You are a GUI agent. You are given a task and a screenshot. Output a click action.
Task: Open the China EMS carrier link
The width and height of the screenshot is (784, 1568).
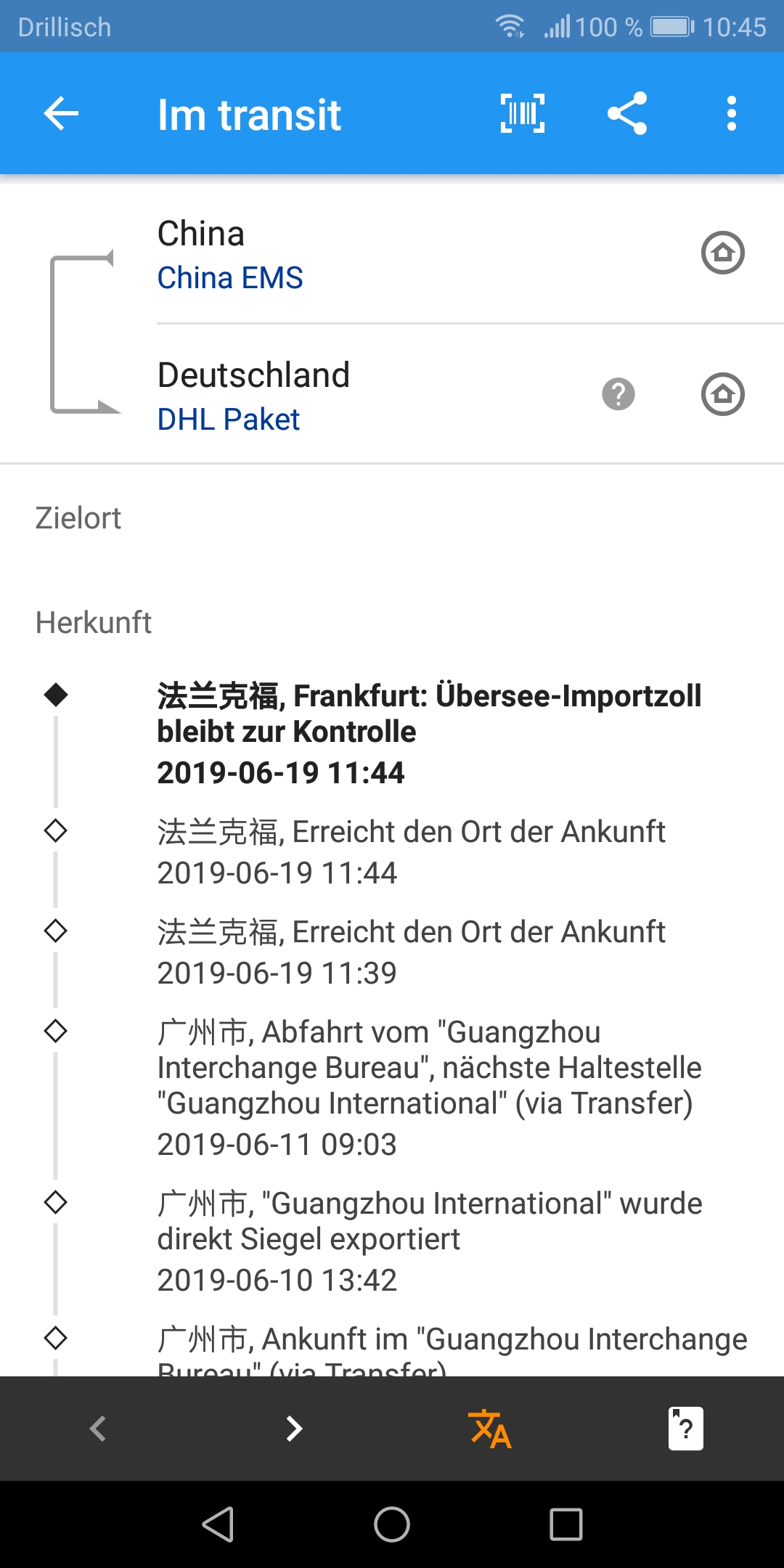pos(230,278)
